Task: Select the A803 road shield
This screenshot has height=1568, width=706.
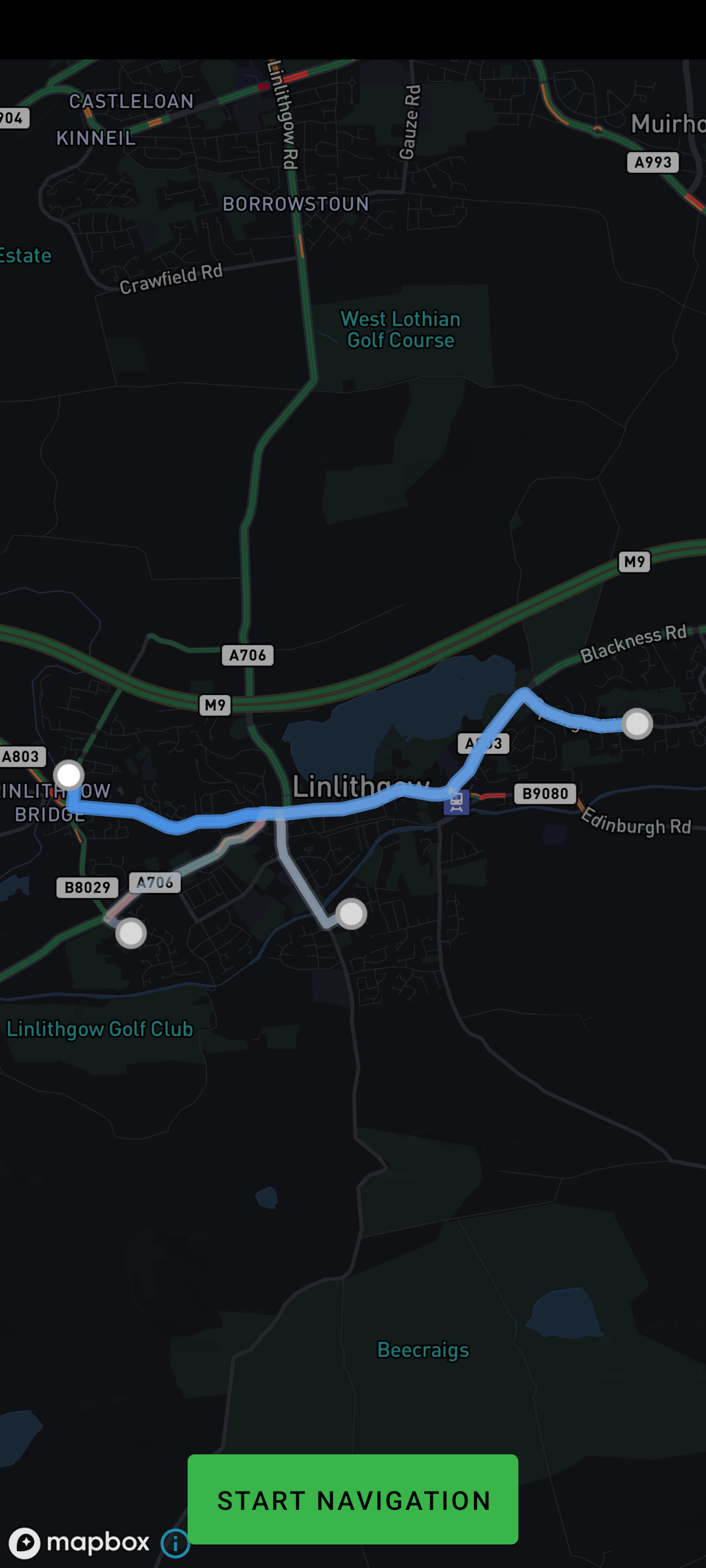Action: click(x=20, y=758)
